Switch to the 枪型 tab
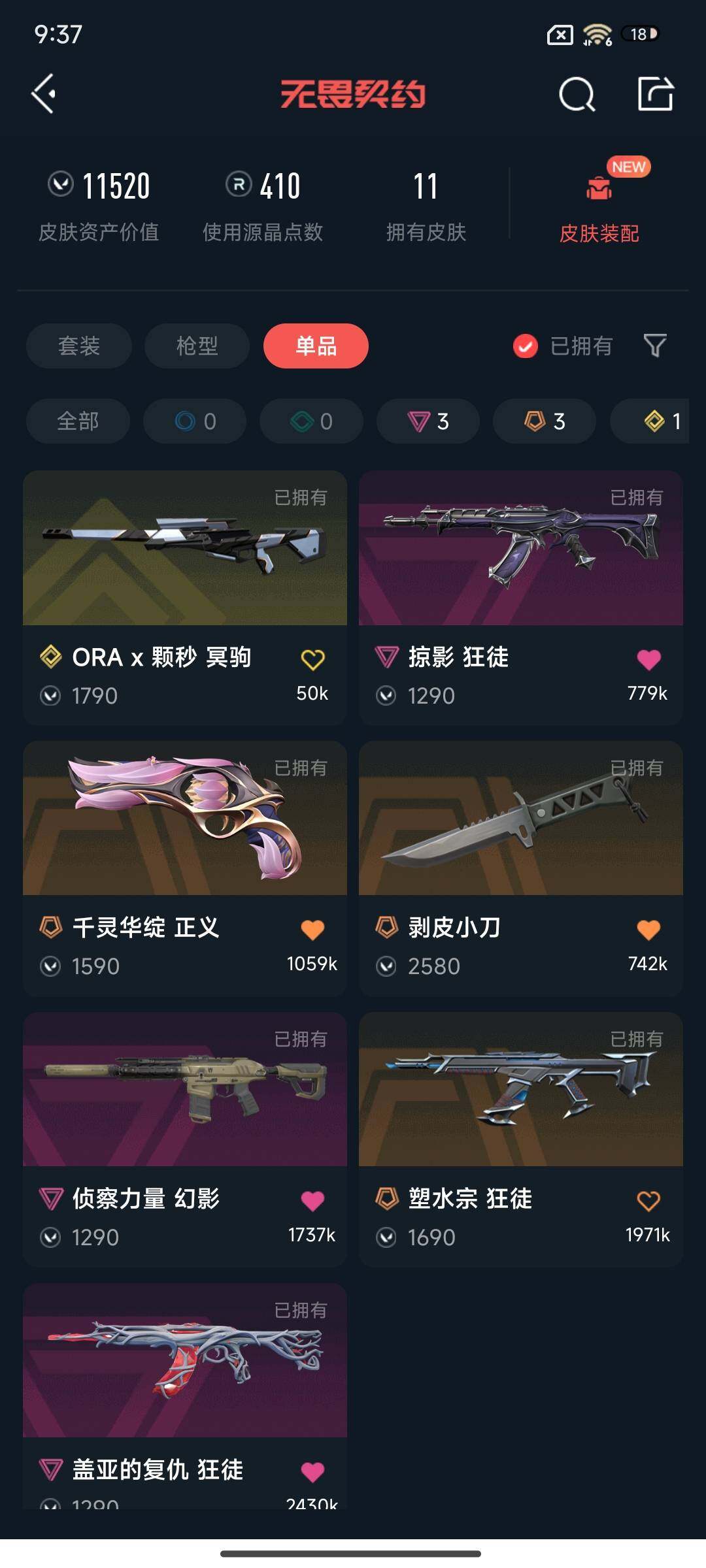Screen dimensions: 706x1568 click(x=197, y=346)
